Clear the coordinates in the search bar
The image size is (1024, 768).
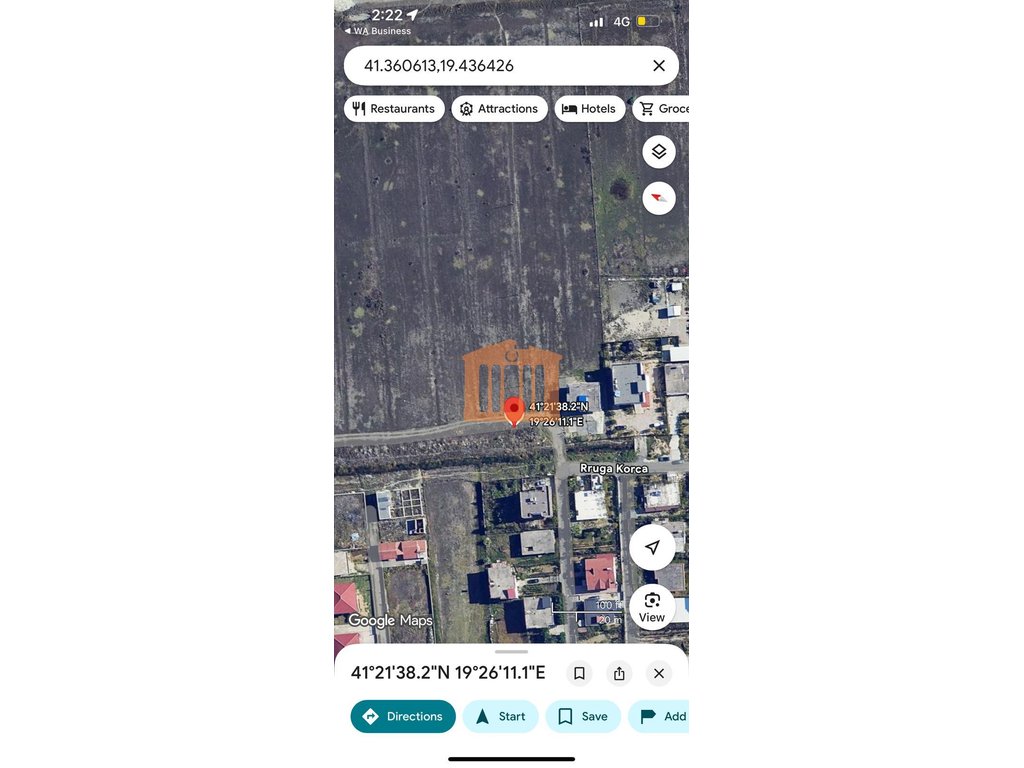(658, 66)
